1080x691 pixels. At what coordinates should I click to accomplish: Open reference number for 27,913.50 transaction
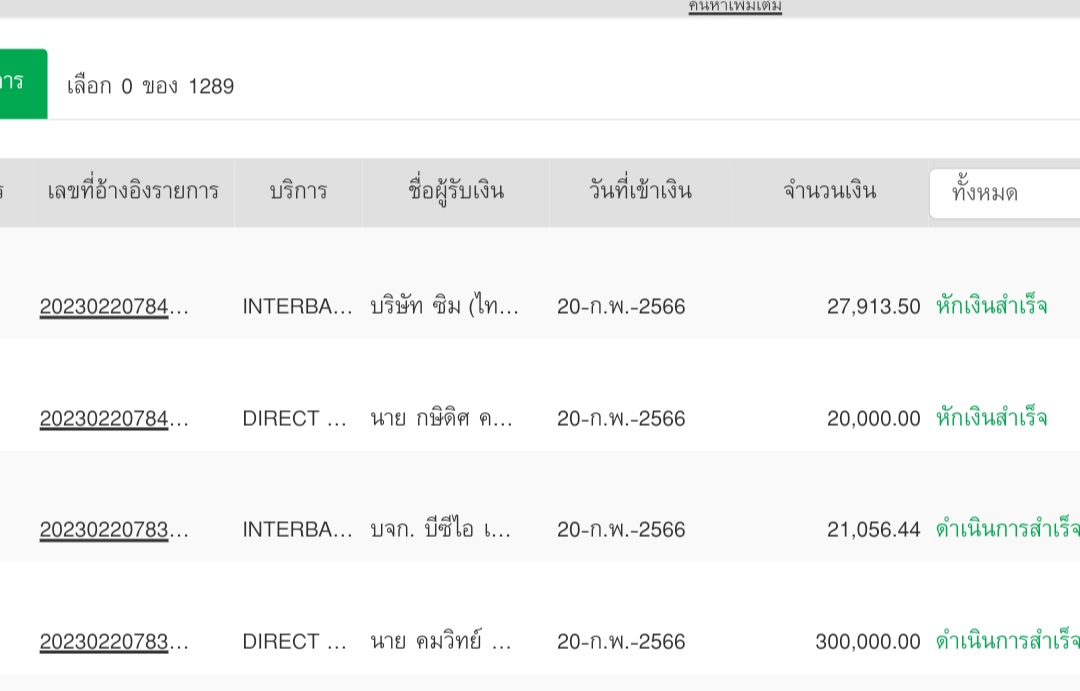[x=113, y=306]
